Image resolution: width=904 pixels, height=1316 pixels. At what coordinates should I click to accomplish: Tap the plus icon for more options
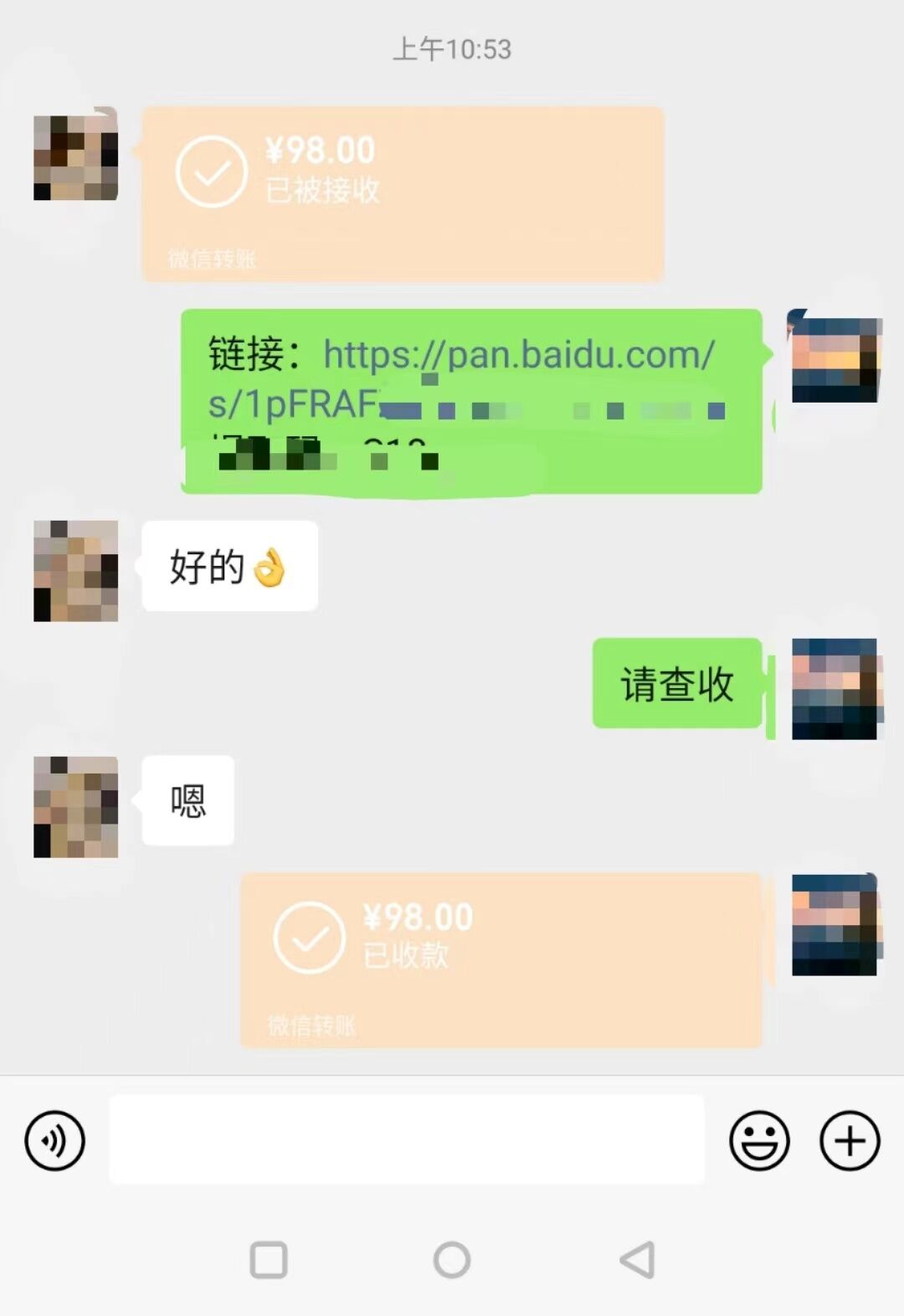850,1139
